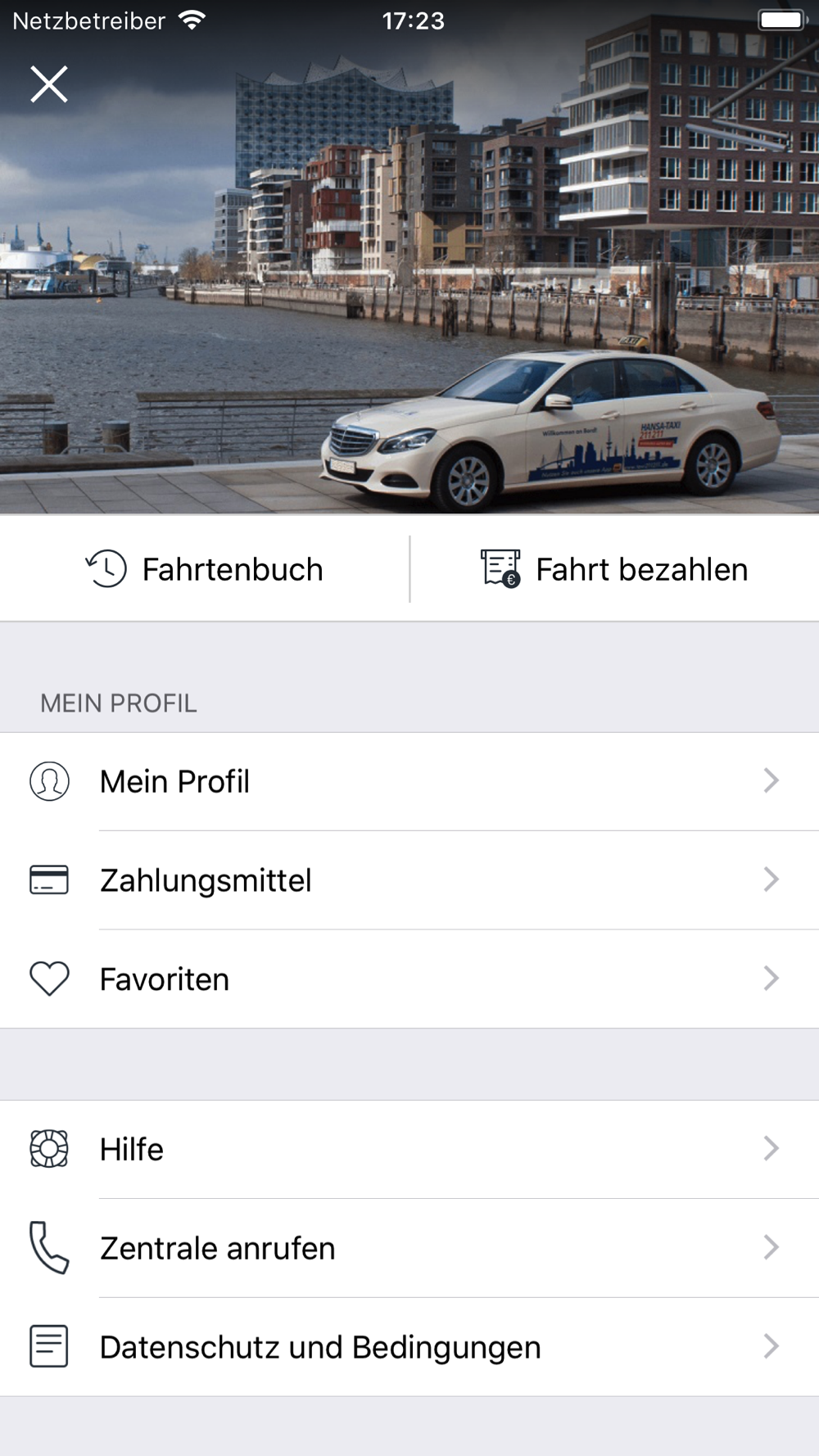Open the Hilfe section

pyautogui.click(x=409, y=1149)
